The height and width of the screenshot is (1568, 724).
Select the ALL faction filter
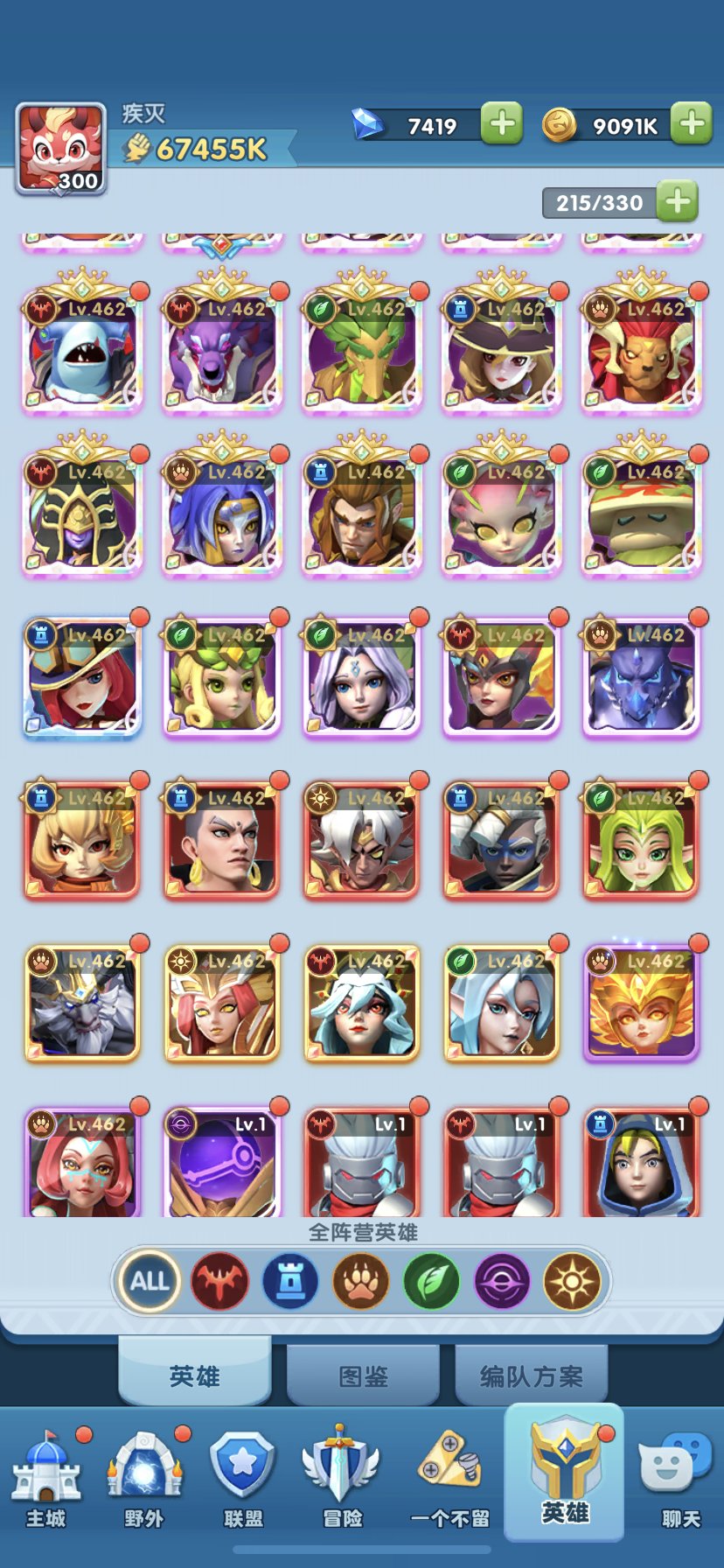coord(150,1282)
